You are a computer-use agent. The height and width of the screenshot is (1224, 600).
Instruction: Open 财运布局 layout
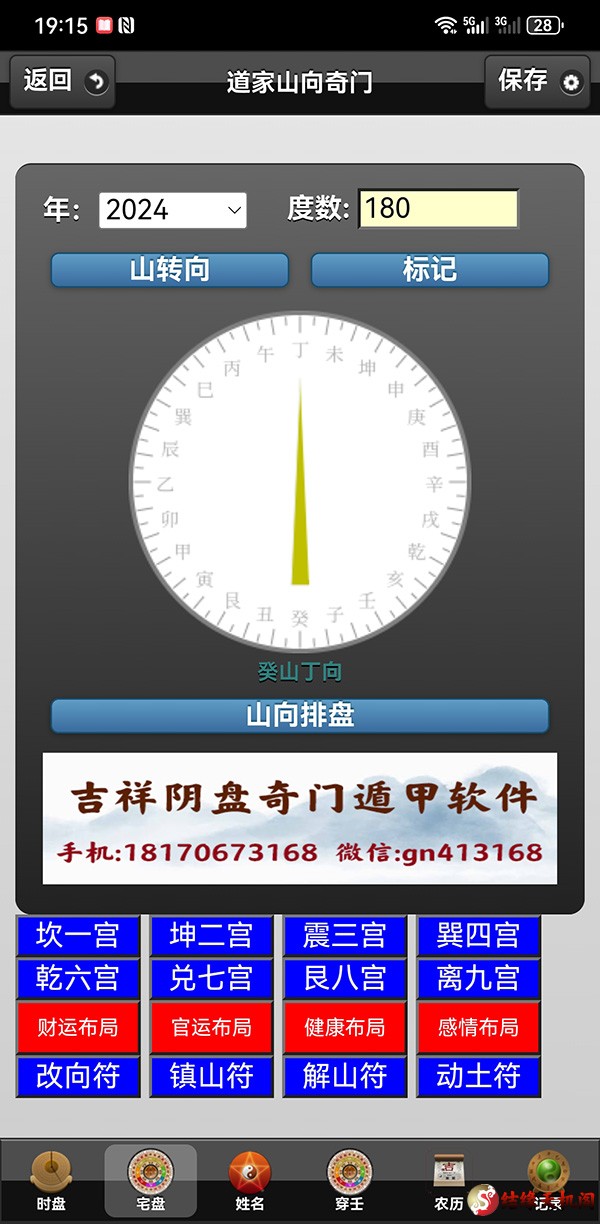coord(77,1027)
